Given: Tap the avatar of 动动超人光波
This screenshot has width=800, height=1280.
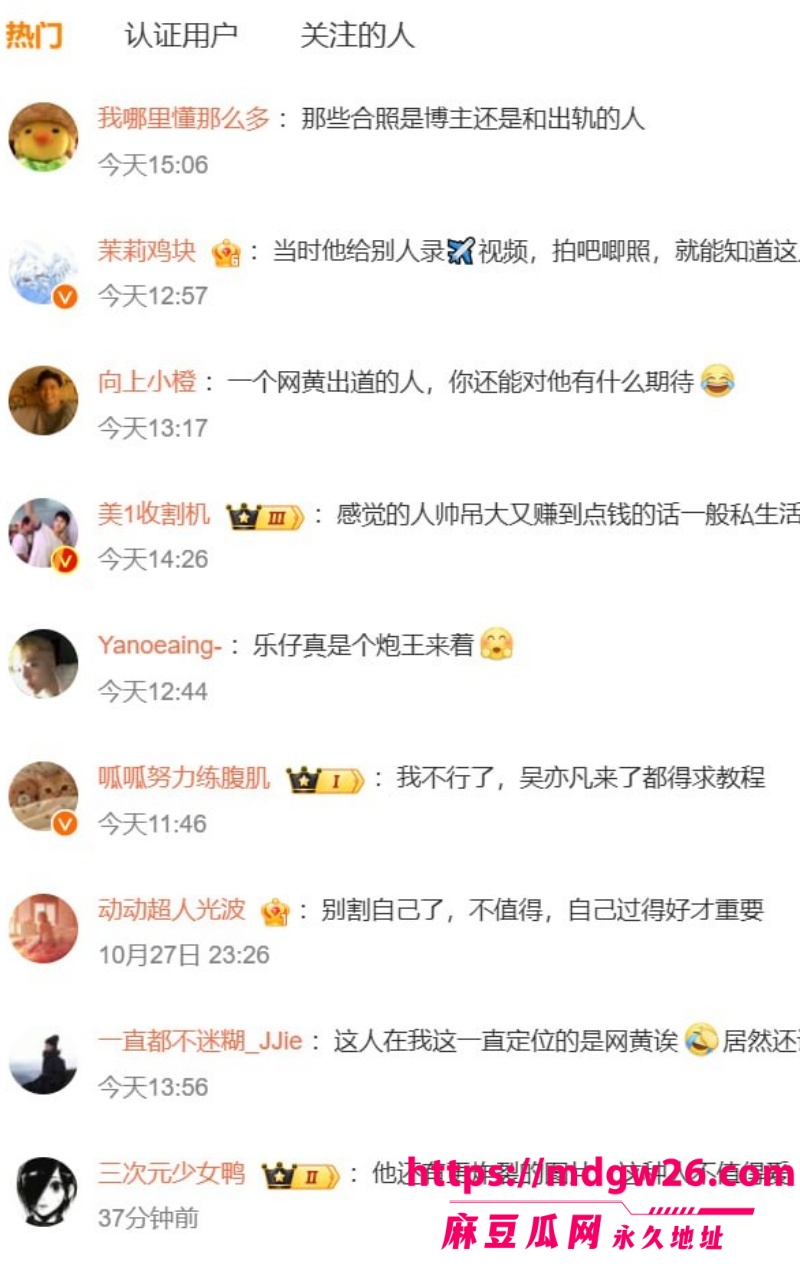Looking at the screenshot, I should [43, 928].
